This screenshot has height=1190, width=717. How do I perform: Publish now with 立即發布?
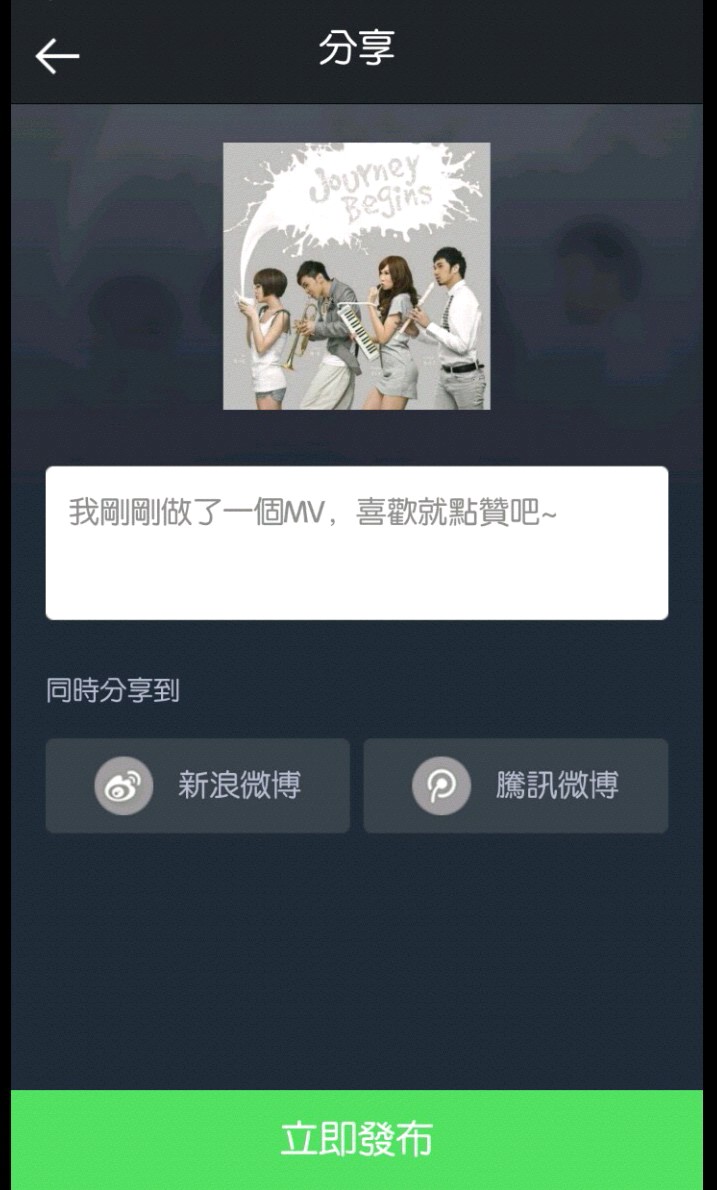pyautogui.click(x=357, y=1140)
